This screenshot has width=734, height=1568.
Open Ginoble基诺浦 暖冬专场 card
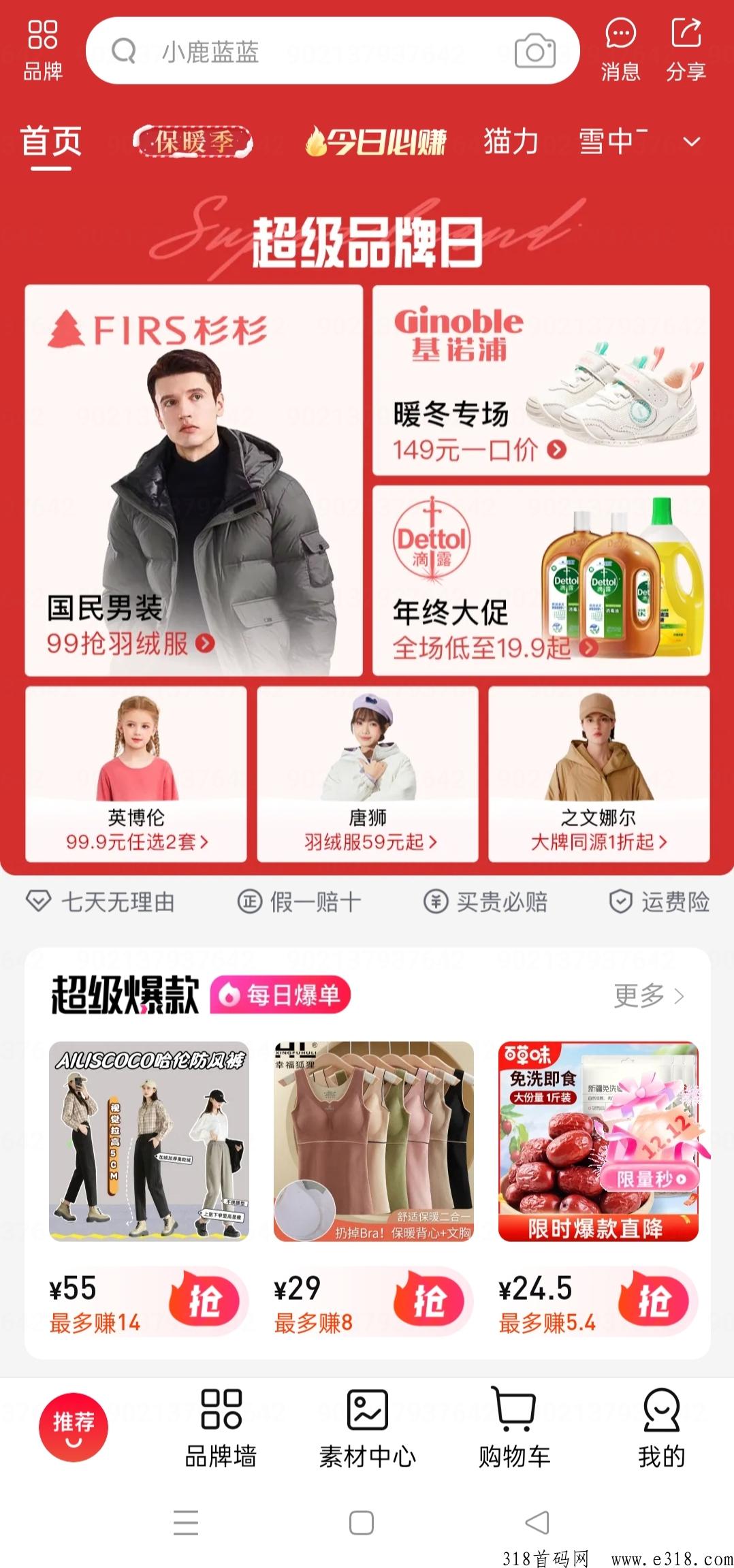click(x=541, y=380)
